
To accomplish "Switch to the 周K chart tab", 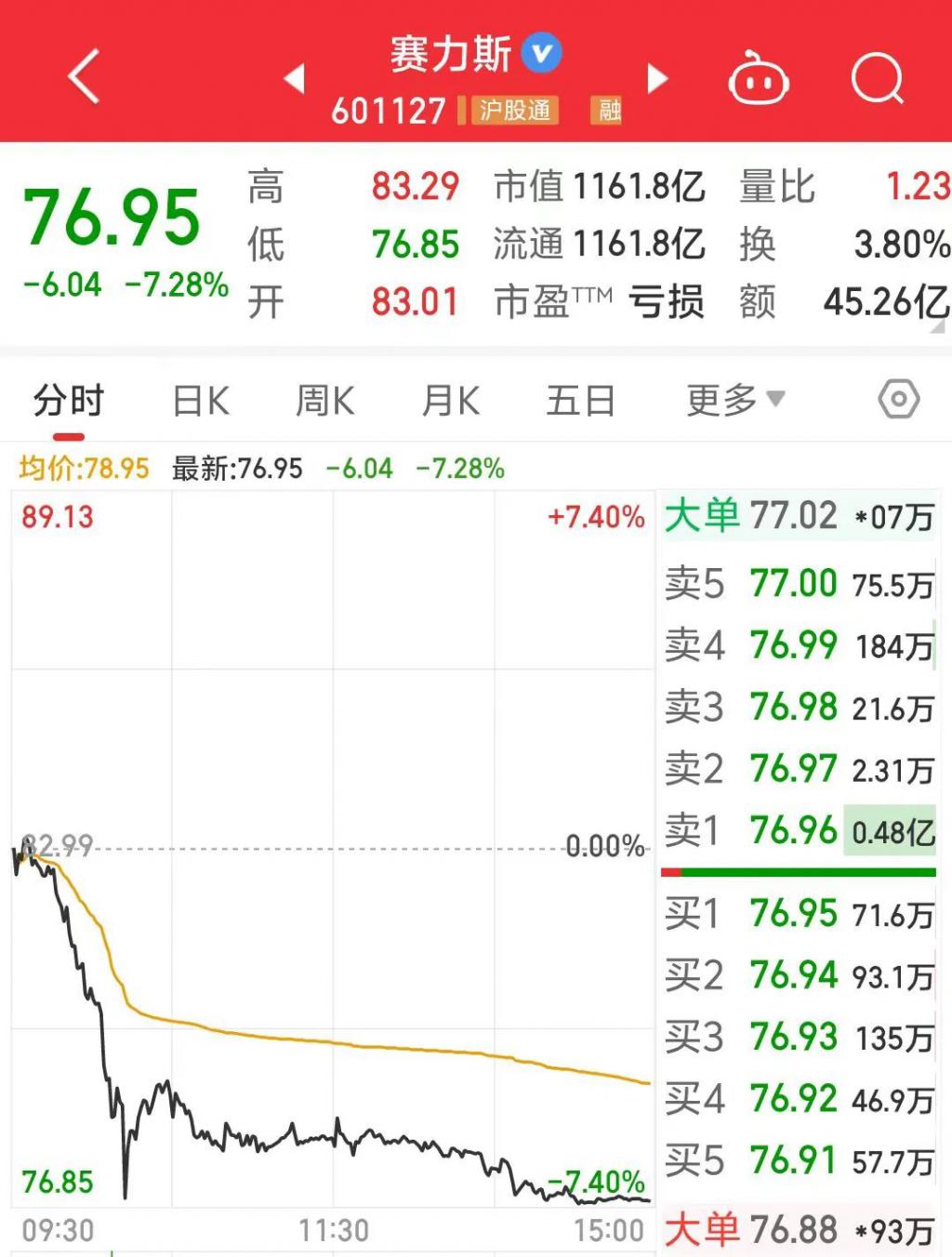I will (x=324, y=403).
